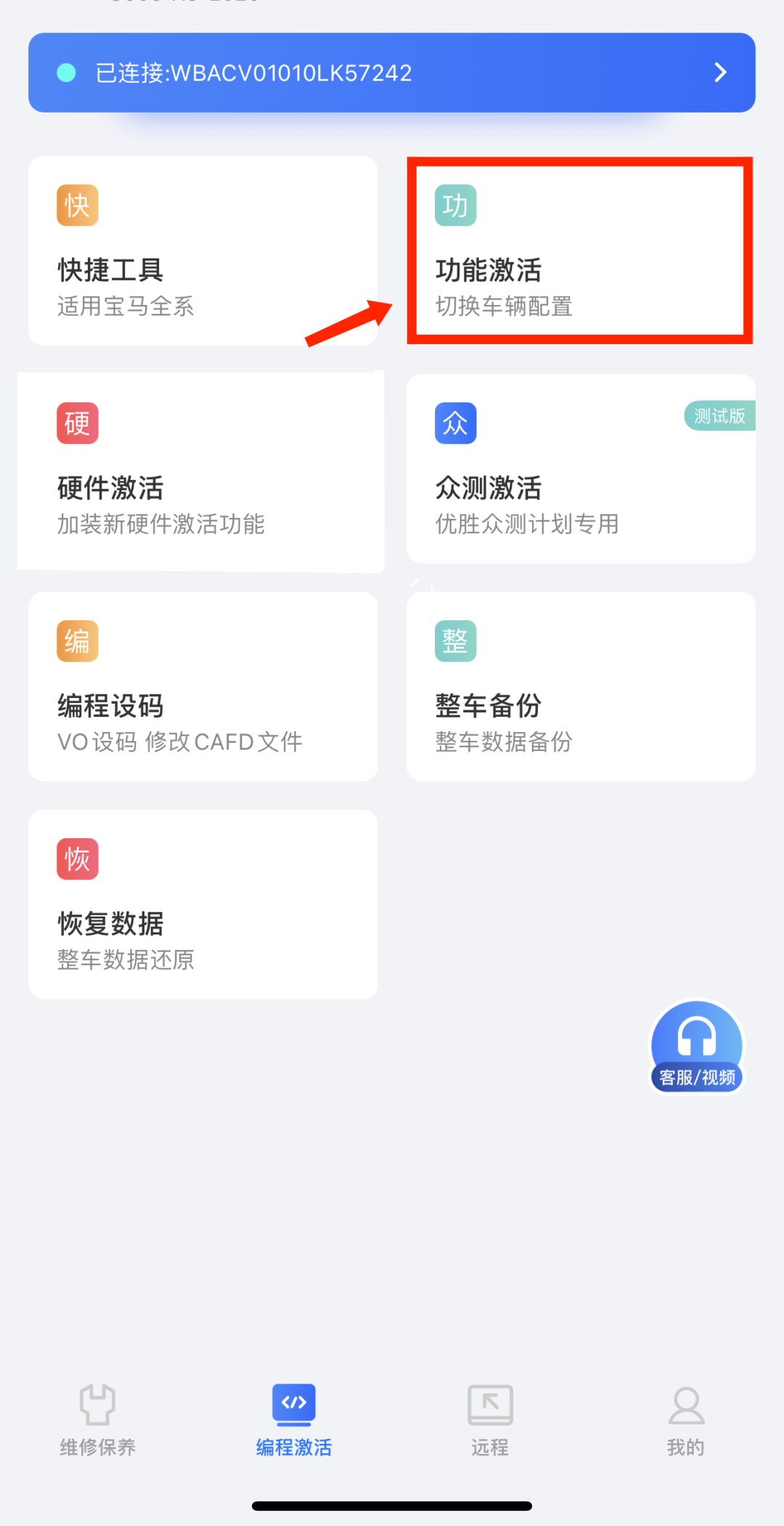Switch to the 维修保养 tab
784x1526 pixels.
coord(98,1420)
